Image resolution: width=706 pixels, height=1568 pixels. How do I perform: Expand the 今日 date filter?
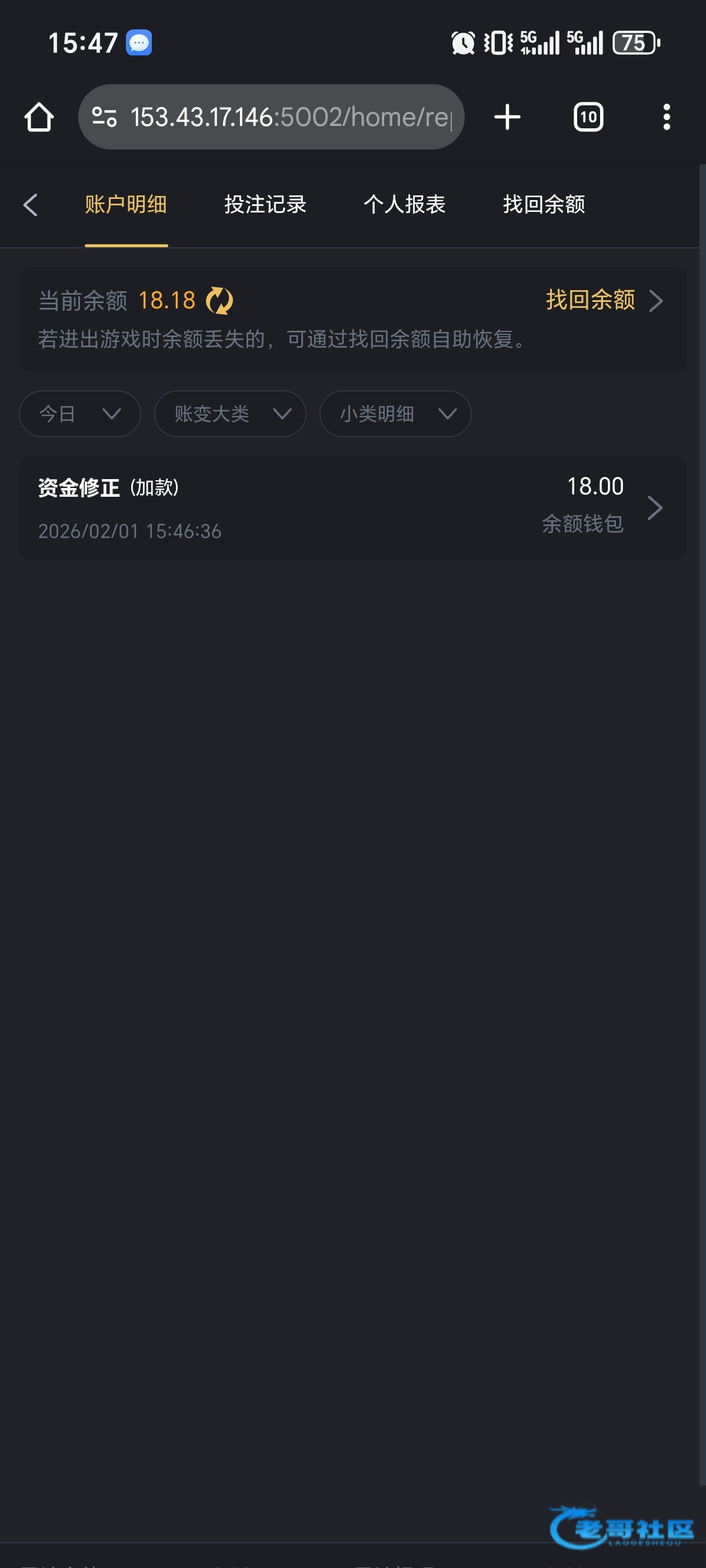coord(80,414)
